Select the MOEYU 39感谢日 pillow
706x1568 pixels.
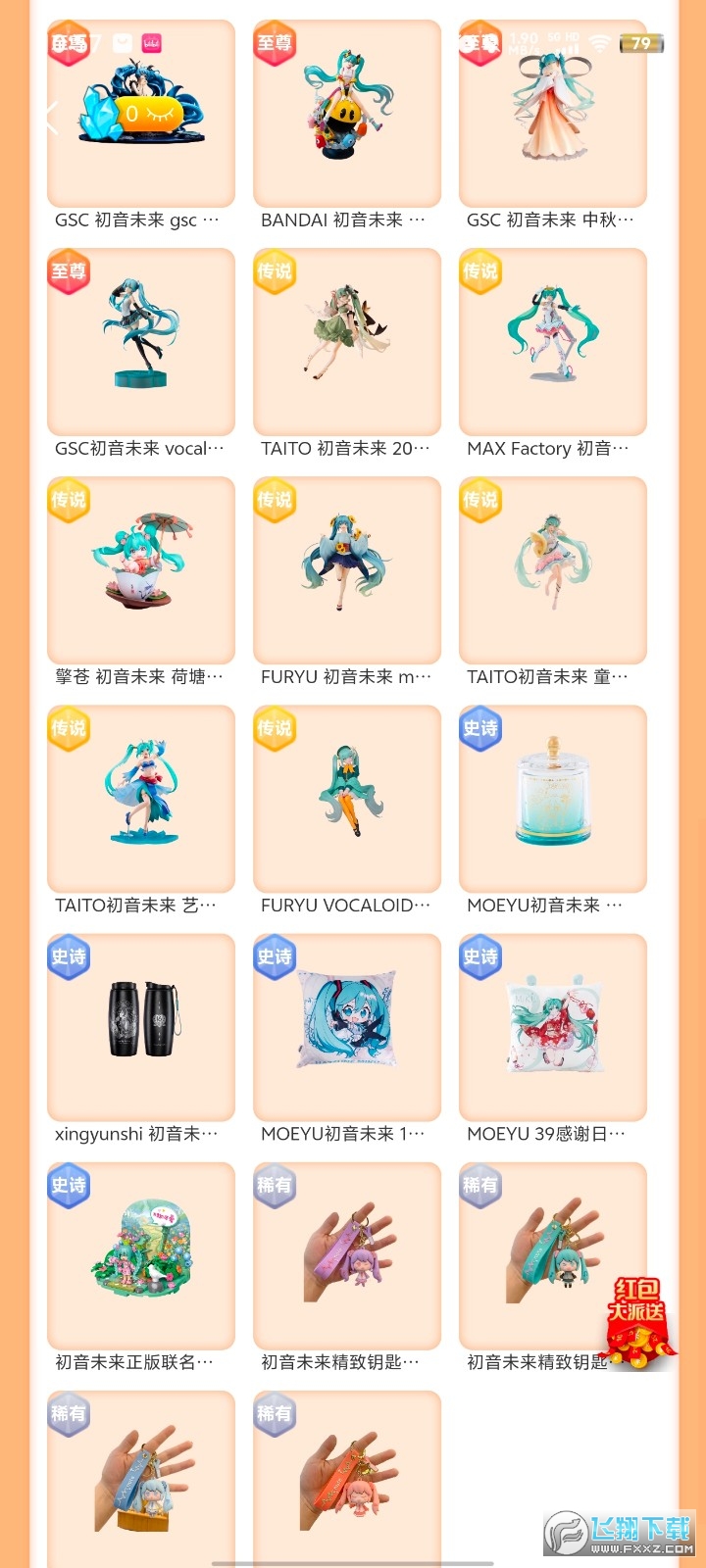click(x=553, y=1028)
